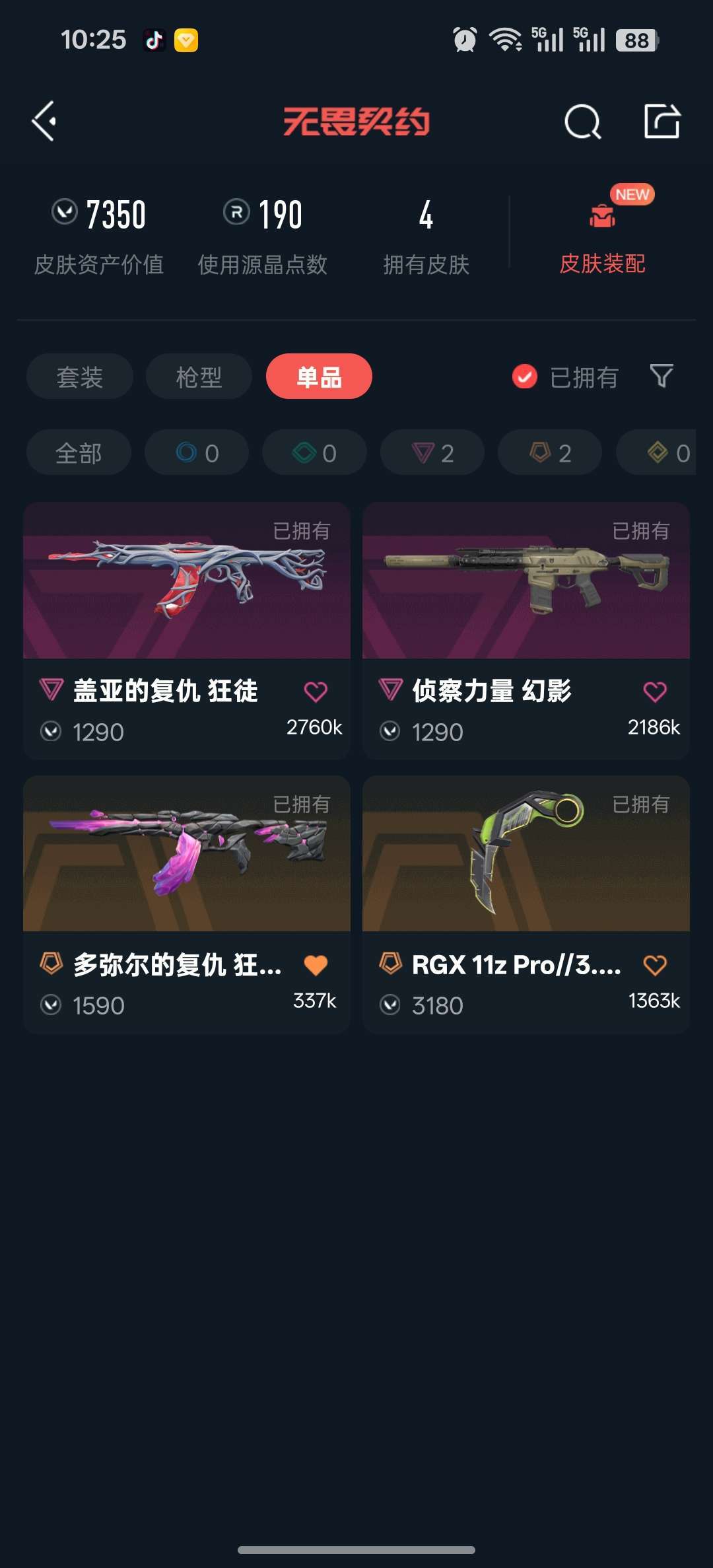This screenshot has width=713, height=1568.
Task: Switch to the 套装 tab
Action: pyautogui.click(x=79, y=376)
